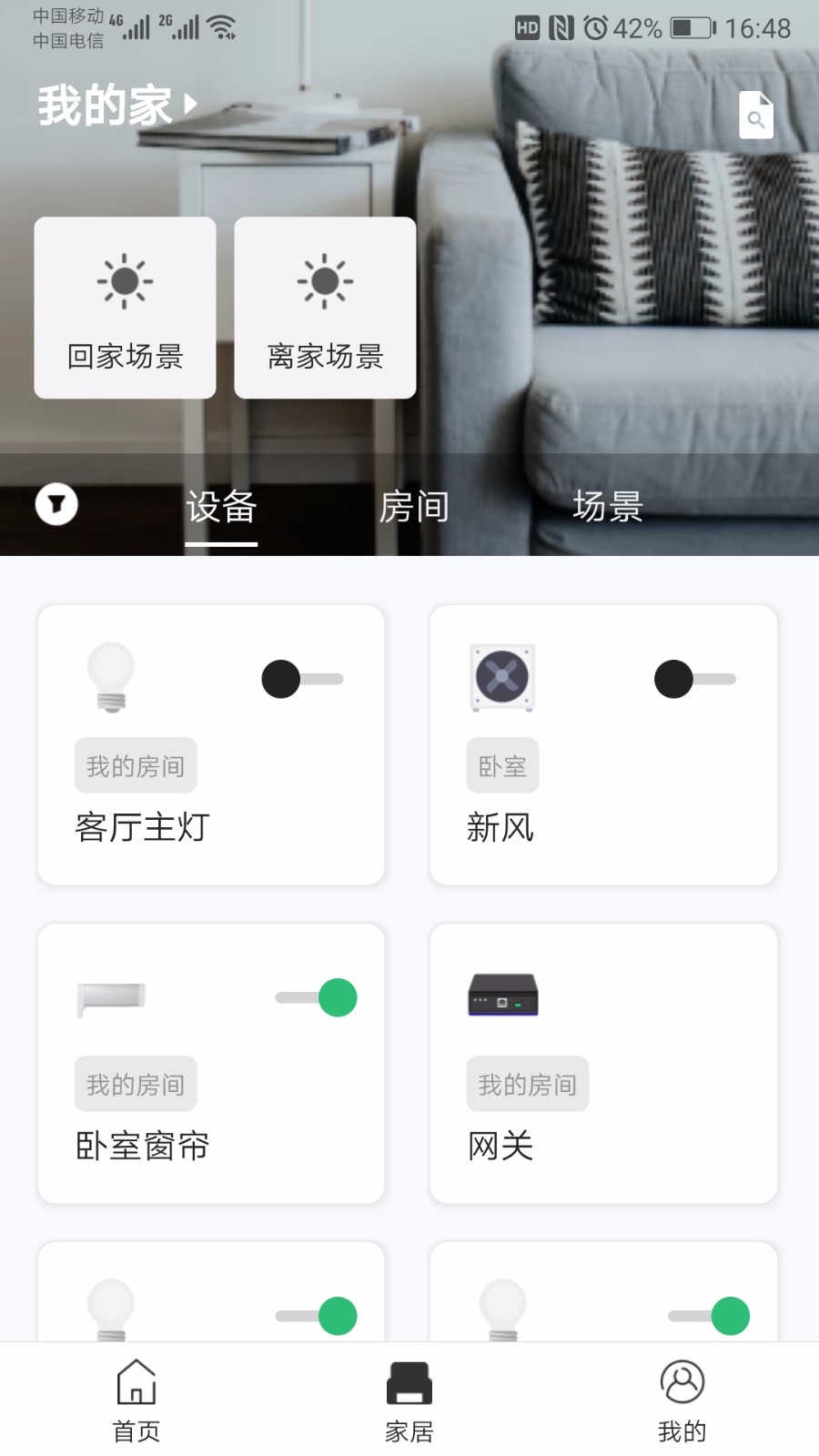Open the device filter icon
This screenshot has height=1456, width=819.
coord(56,504)
